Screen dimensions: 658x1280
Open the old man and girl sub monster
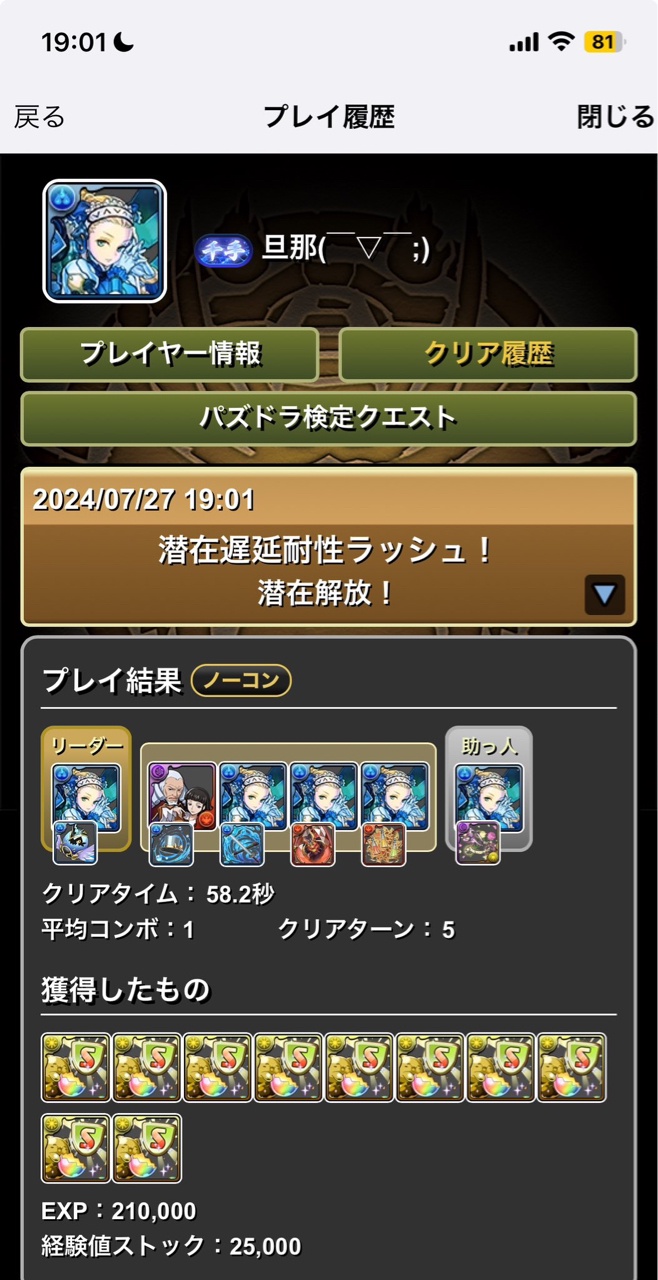182,797
